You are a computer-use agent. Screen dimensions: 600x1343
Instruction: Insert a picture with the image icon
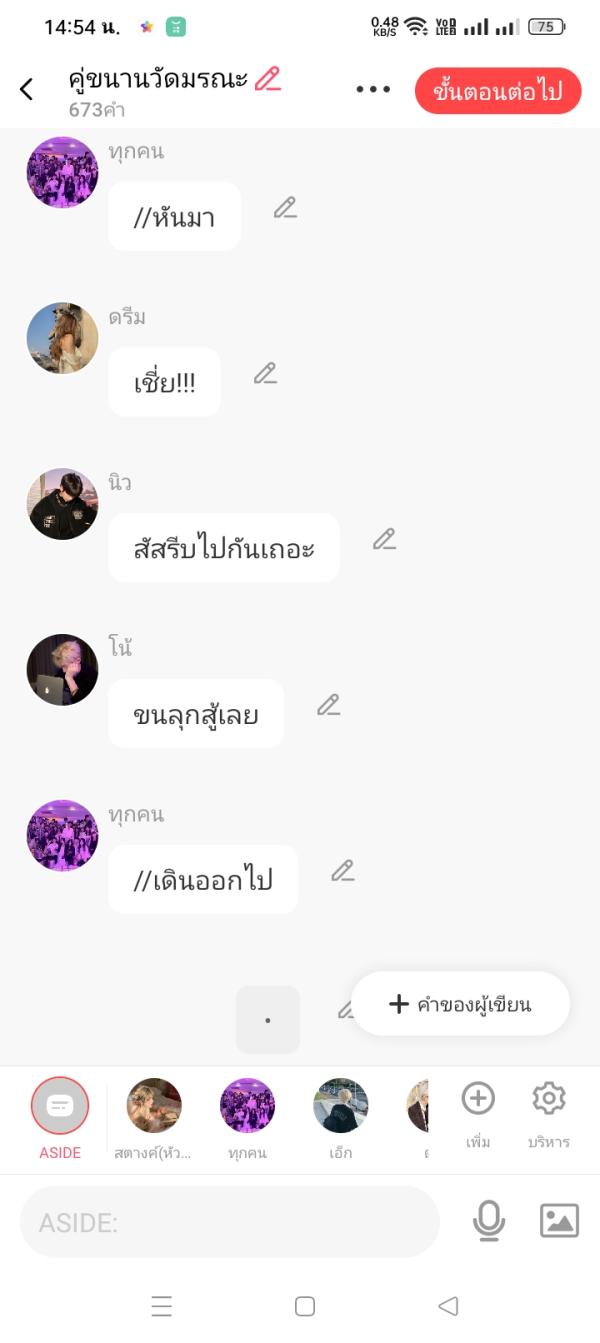(559, 1221)
